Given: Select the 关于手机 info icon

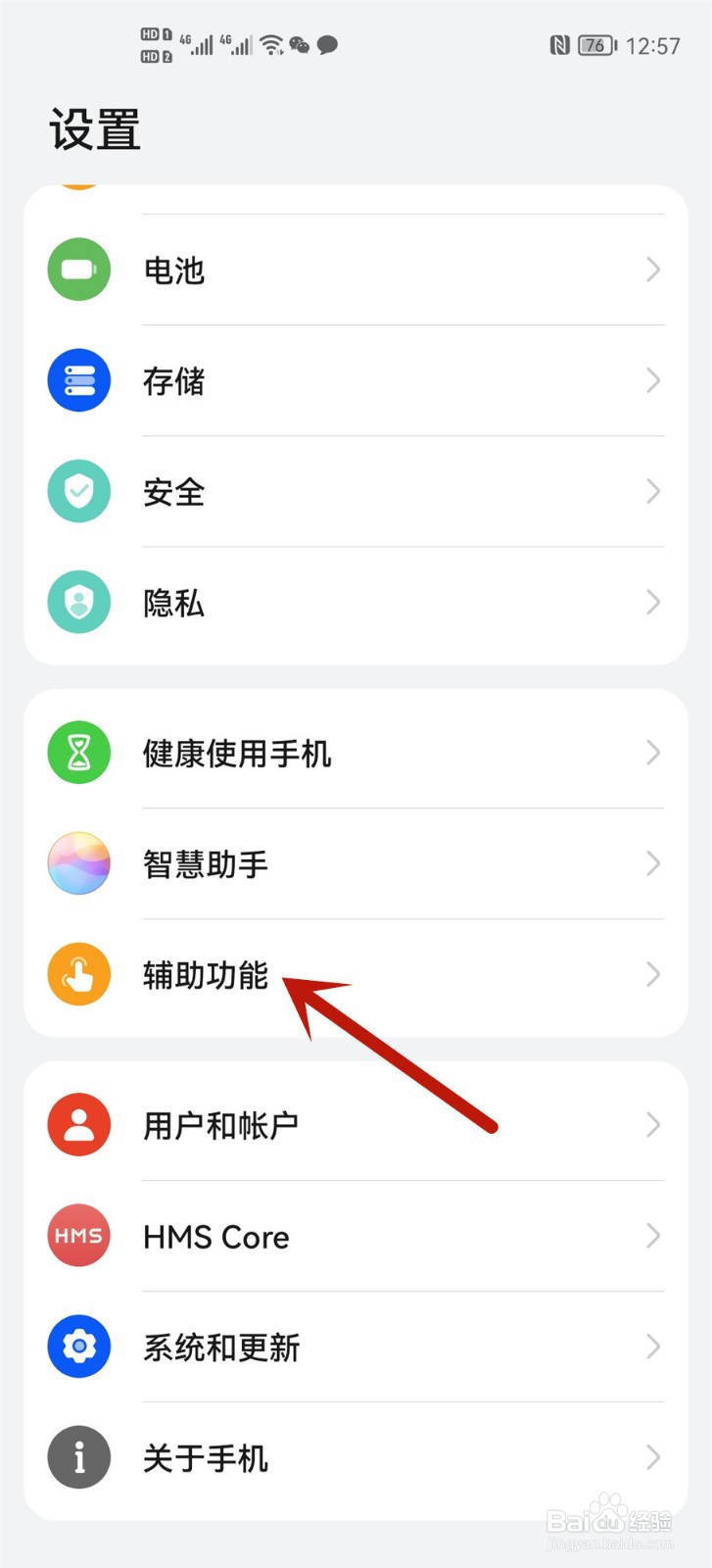Looking at the screenshot, I should [x=78, y=1457].
